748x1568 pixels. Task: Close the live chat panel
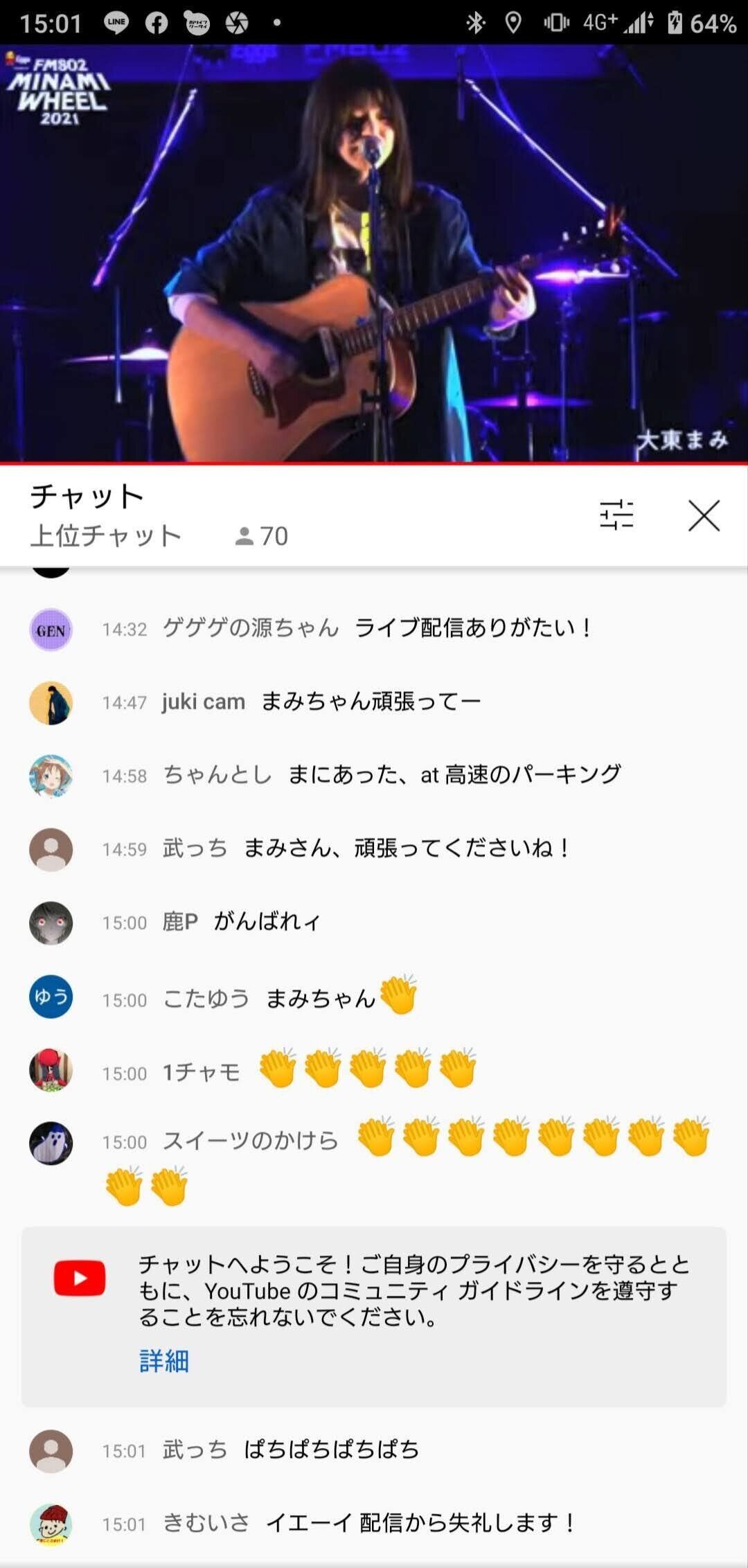[704, 516]
